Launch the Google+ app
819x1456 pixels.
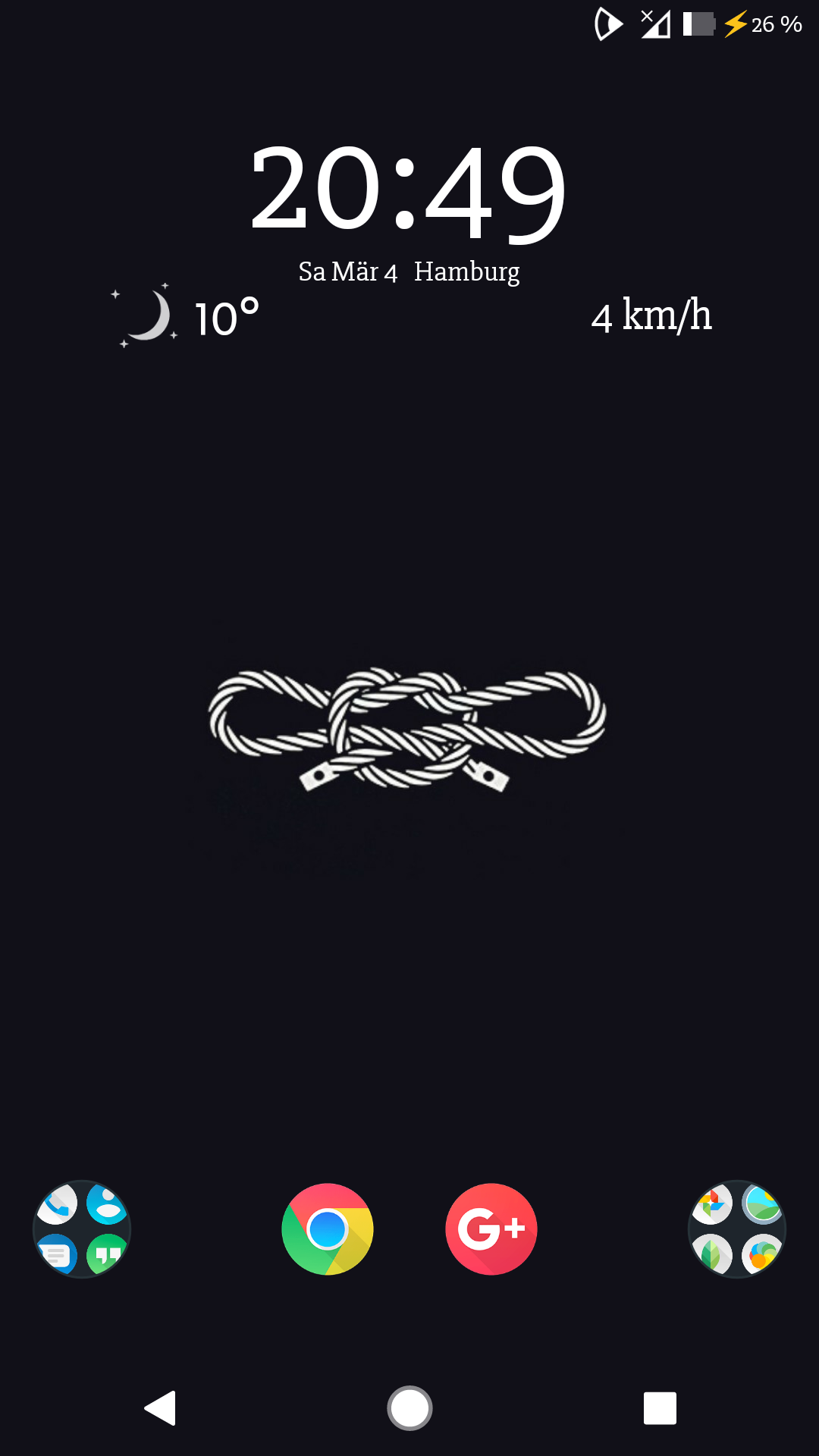click(x=491, y=1228)
